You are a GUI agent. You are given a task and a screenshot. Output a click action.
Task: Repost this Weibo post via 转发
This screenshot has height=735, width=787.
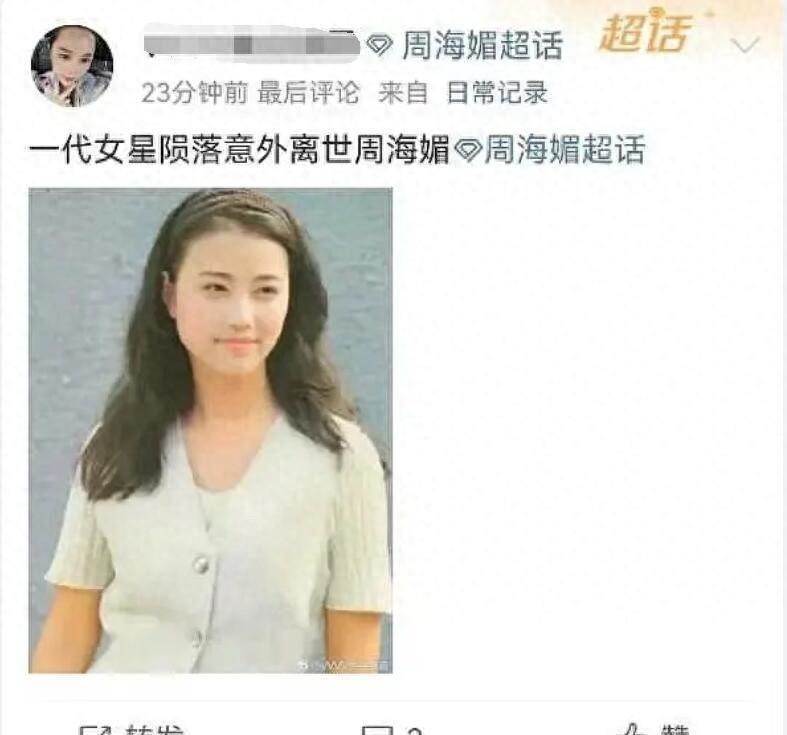[130, 729]
